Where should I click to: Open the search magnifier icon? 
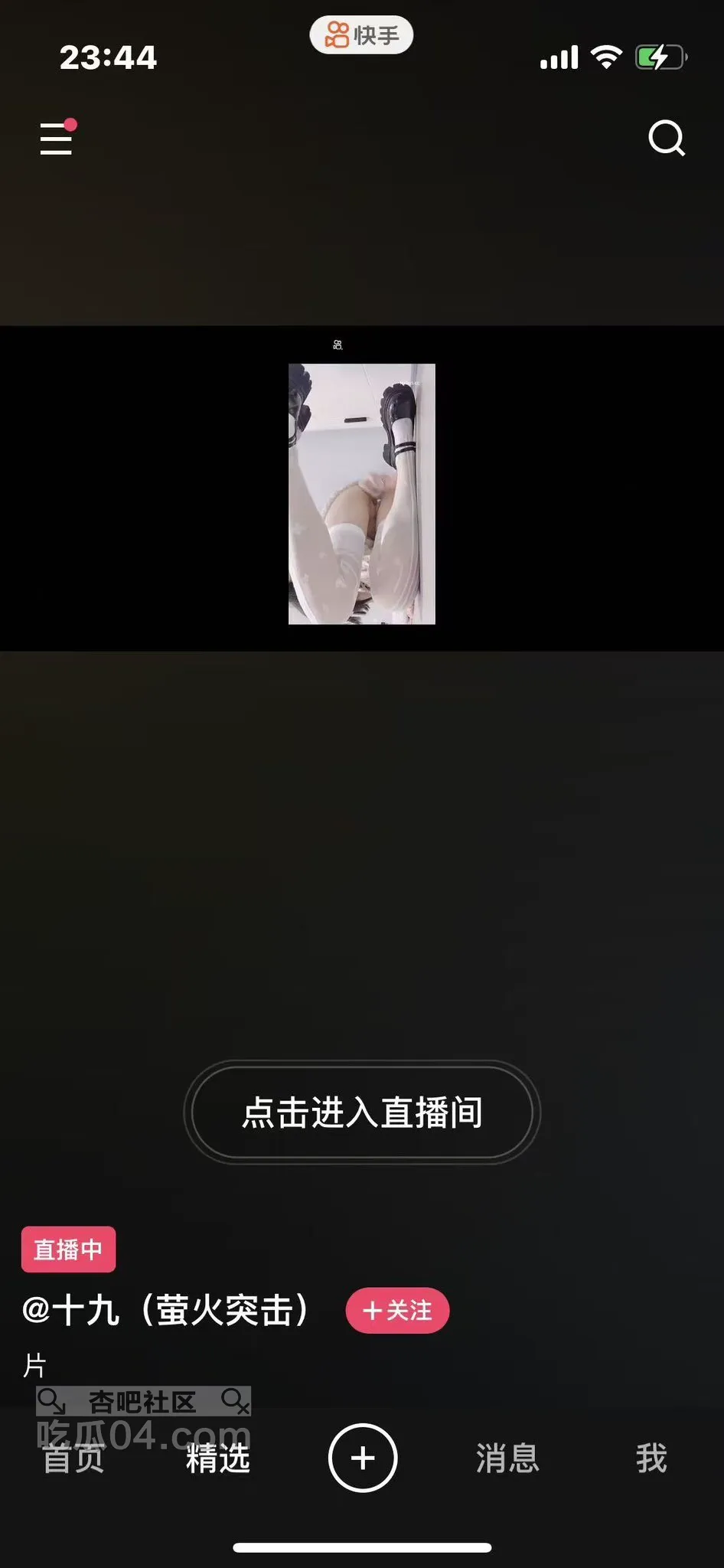[666, 139]
